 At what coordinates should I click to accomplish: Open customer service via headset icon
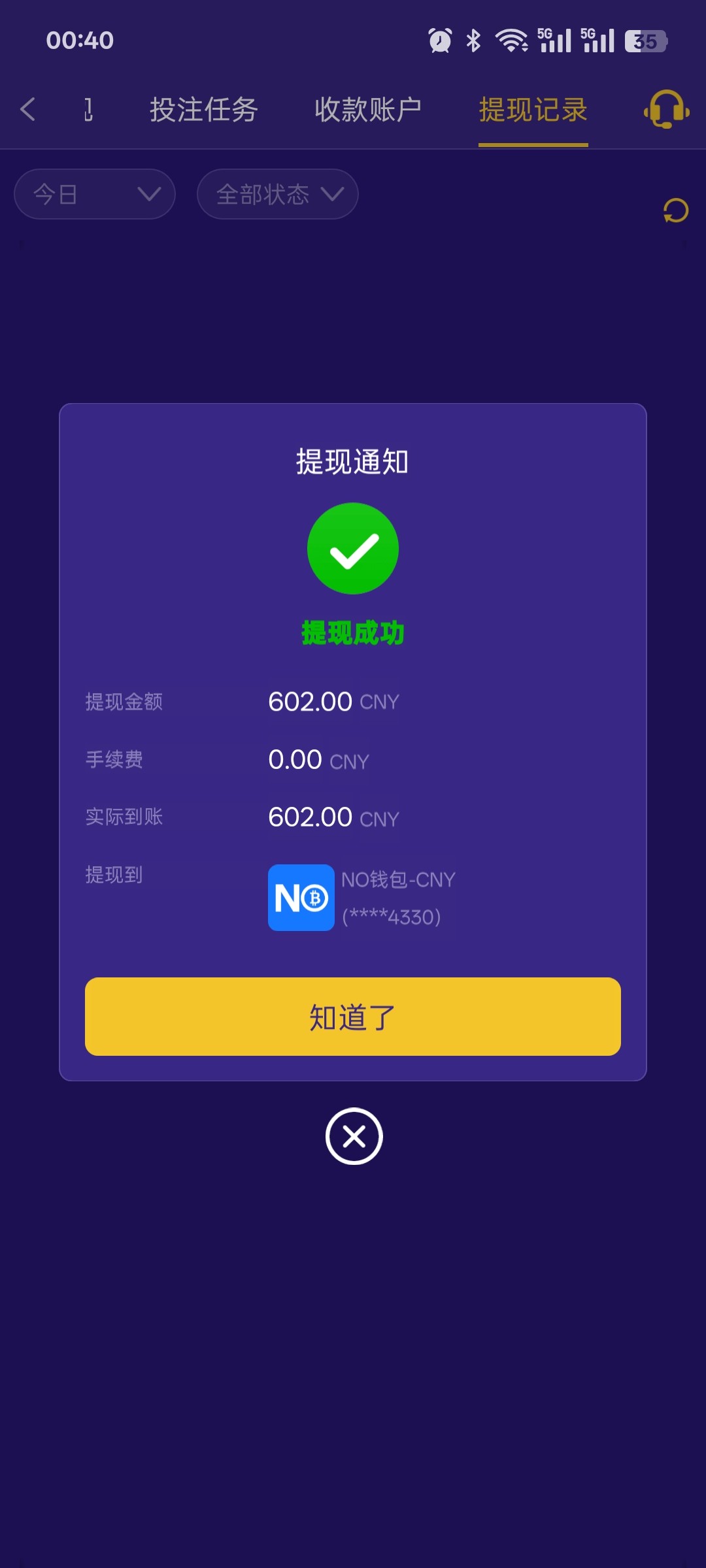(x=665, y=110)
